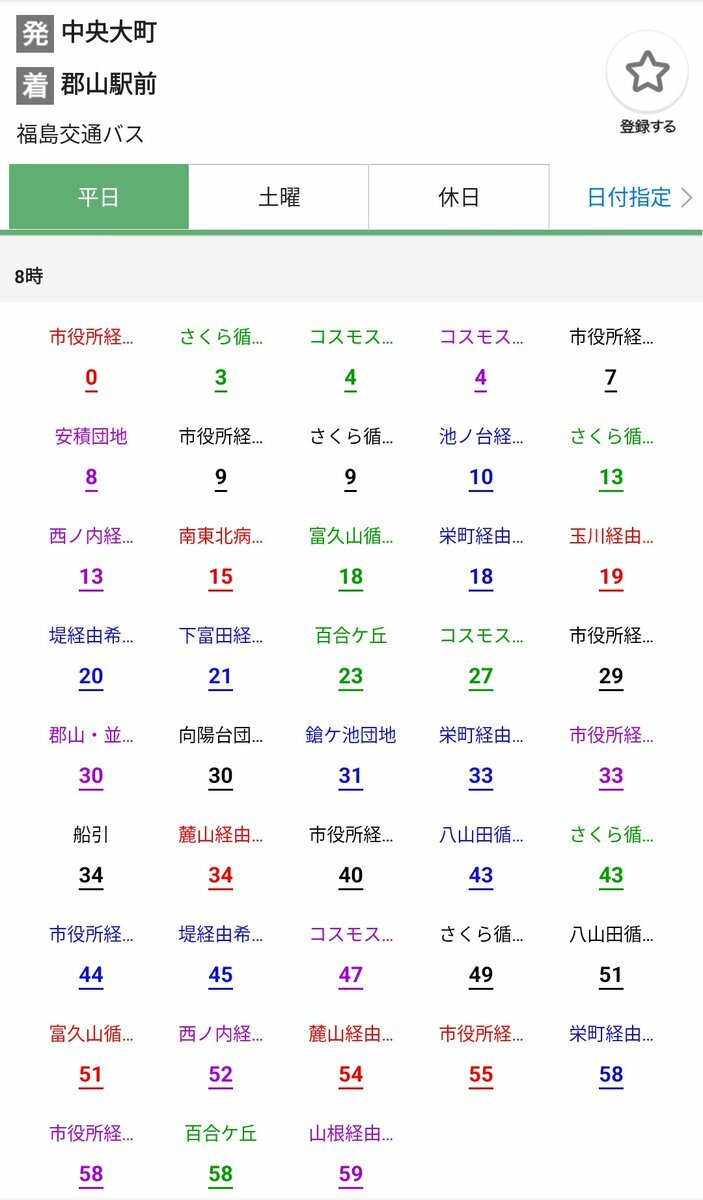View the 8:34 船引 bus
The width and height of the screenshot is (703, 1200).
pos(91,855)
